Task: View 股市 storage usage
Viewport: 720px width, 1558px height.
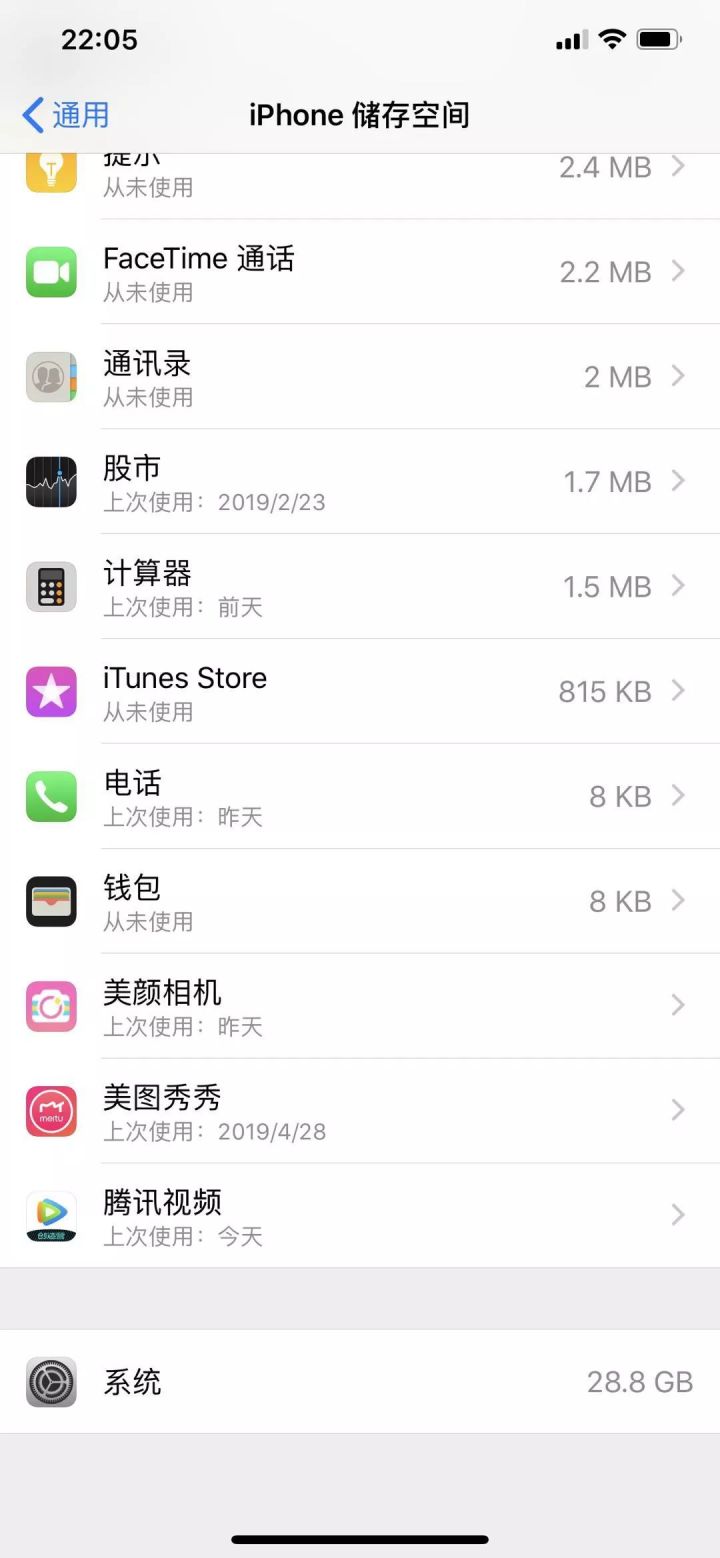Action: pyautogui.click(x=360, y=482)
